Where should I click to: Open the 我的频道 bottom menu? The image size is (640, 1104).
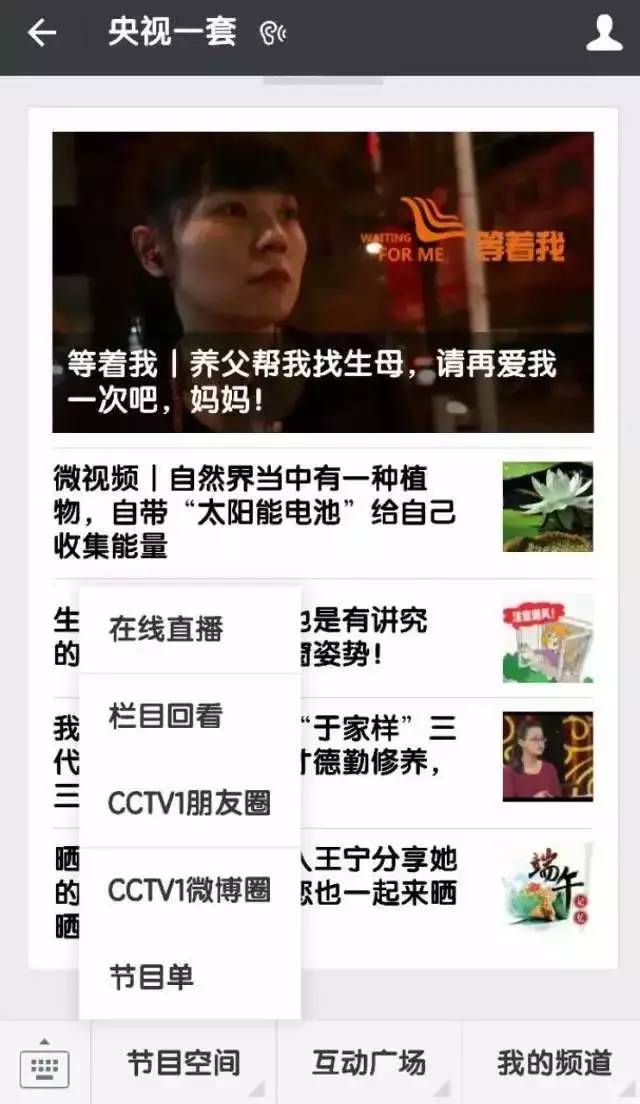coord(553,1063)
